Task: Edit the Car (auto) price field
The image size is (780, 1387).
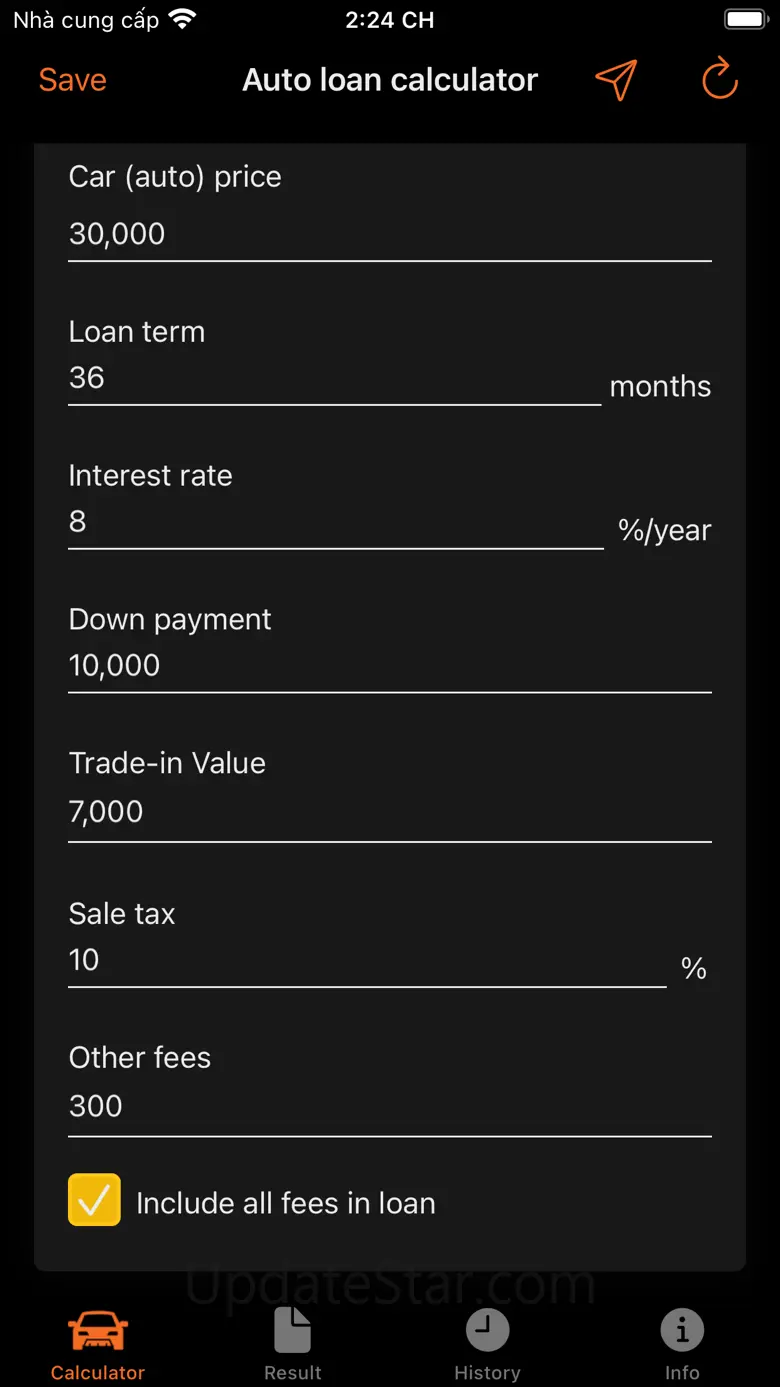Action: (389, 234)
